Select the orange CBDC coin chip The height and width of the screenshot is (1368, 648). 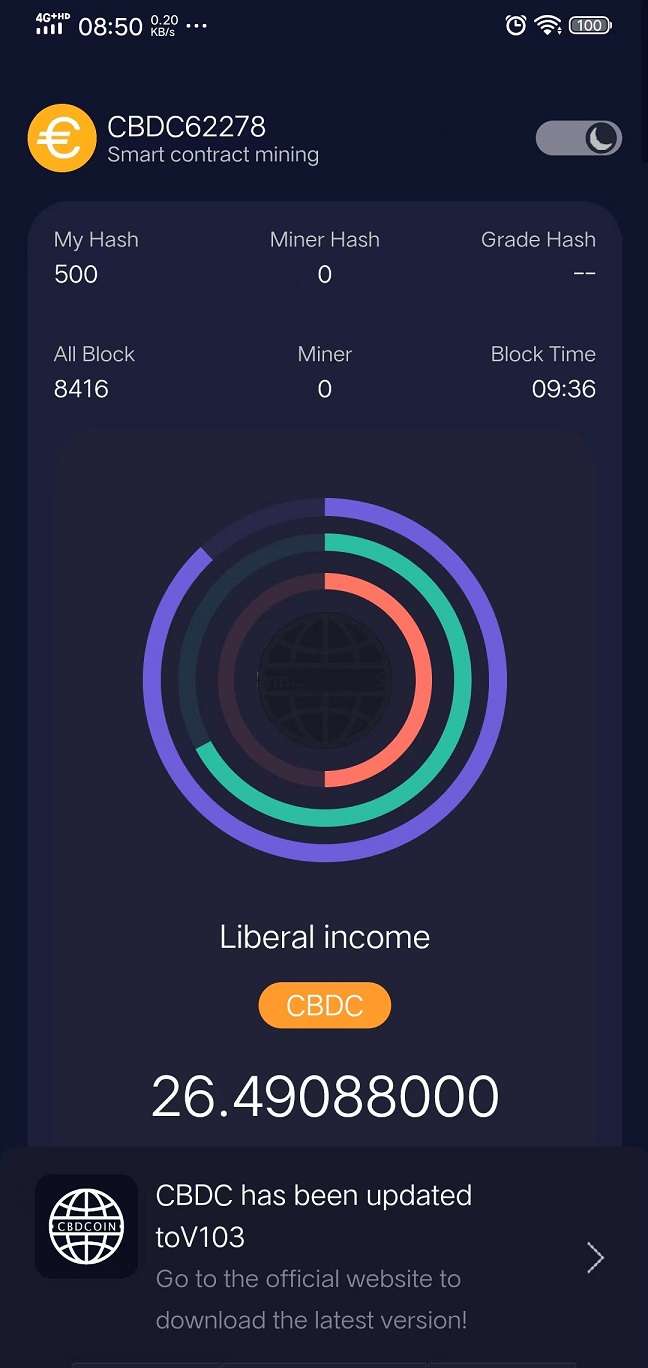[x=324, y=1005]
